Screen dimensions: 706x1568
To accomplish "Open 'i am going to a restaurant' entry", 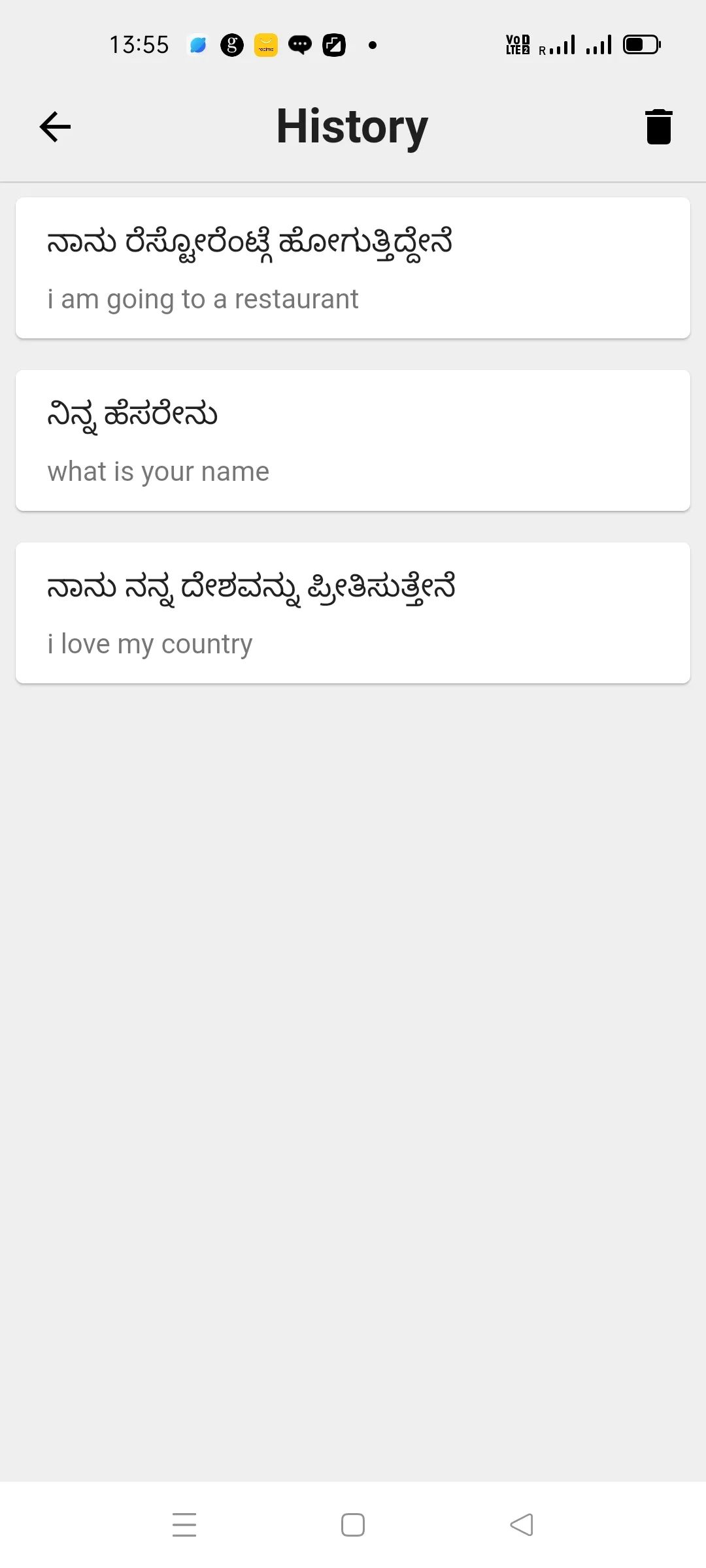I will point(353,268).
